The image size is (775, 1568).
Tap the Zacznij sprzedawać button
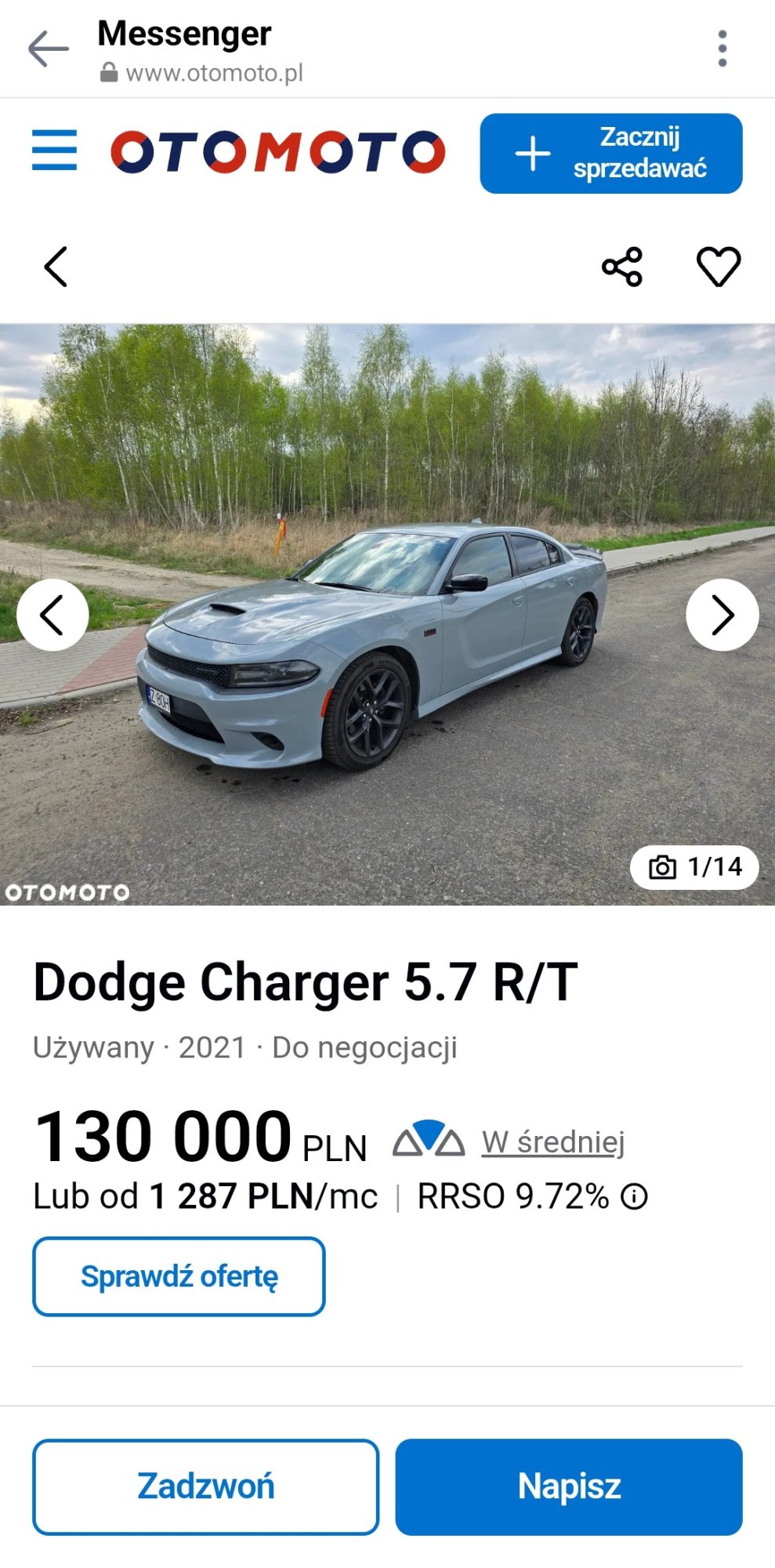(x=610, y=154)
